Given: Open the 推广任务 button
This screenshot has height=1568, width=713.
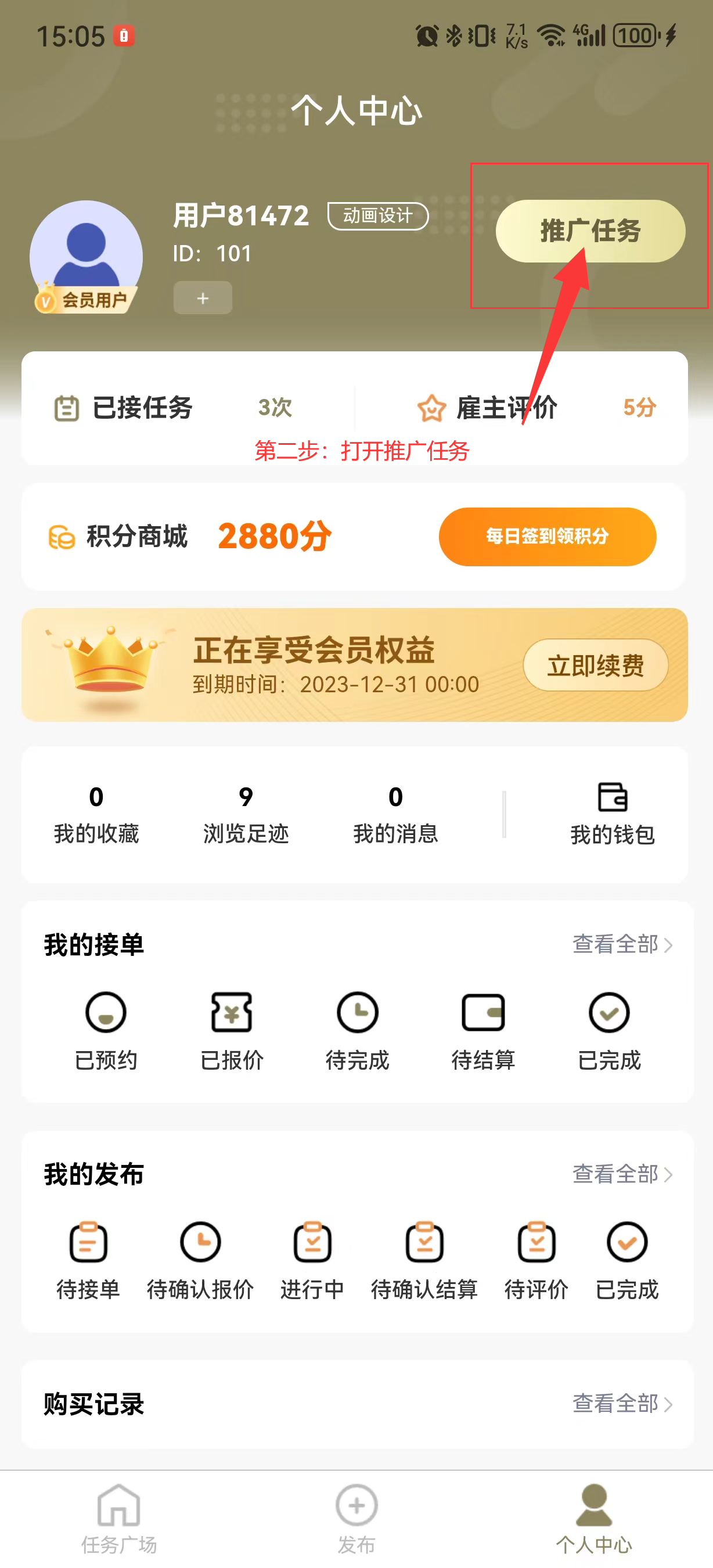Looking at the screenshot, I should click(589, 231).
